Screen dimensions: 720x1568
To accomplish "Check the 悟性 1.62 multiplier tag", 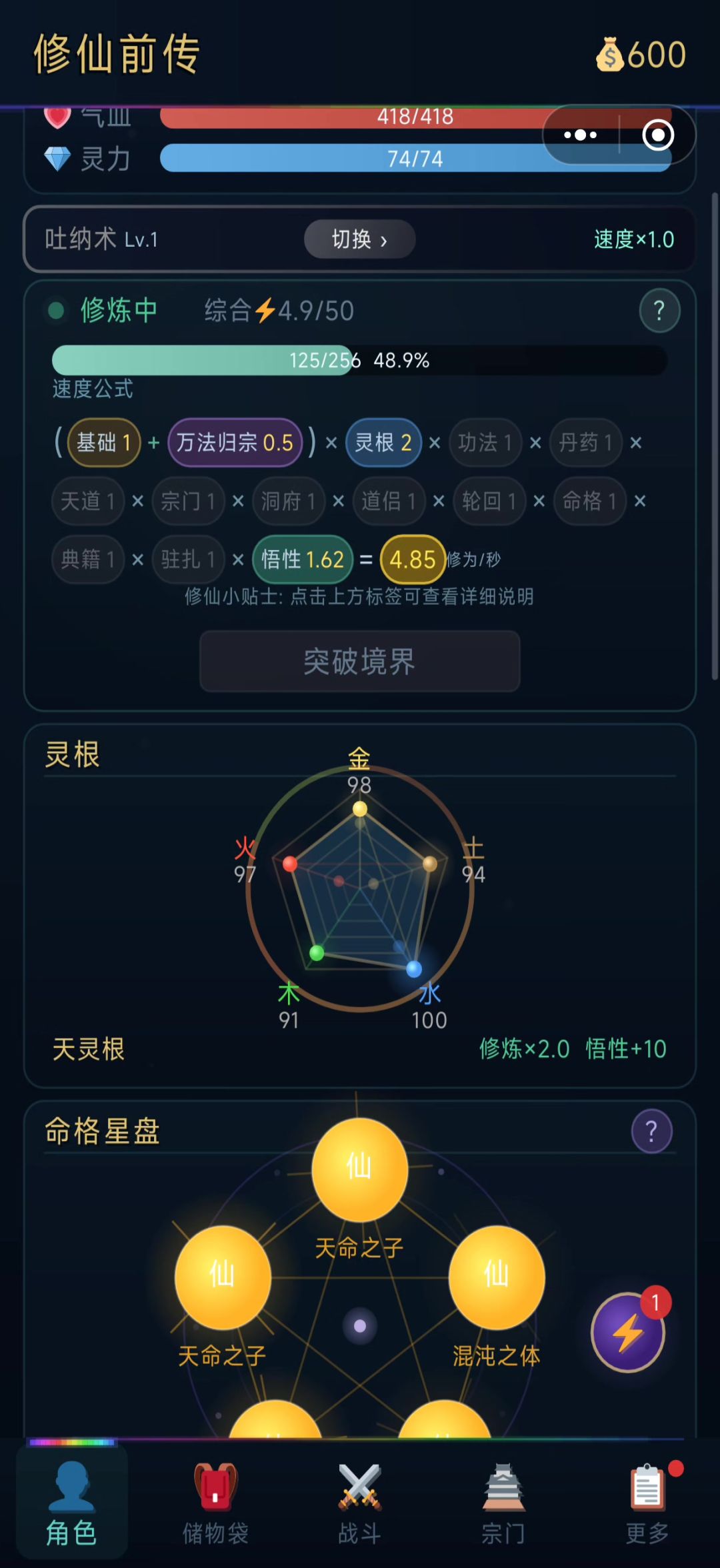I will coord(303,559).
